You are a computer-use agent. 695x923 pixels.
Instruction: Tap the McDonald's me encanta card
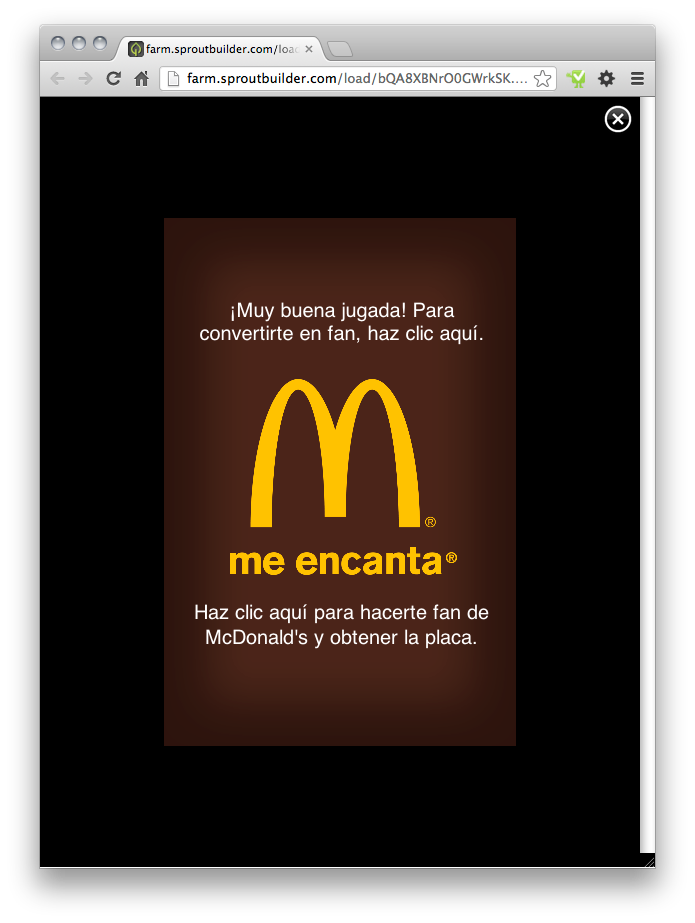pos(340,481)
